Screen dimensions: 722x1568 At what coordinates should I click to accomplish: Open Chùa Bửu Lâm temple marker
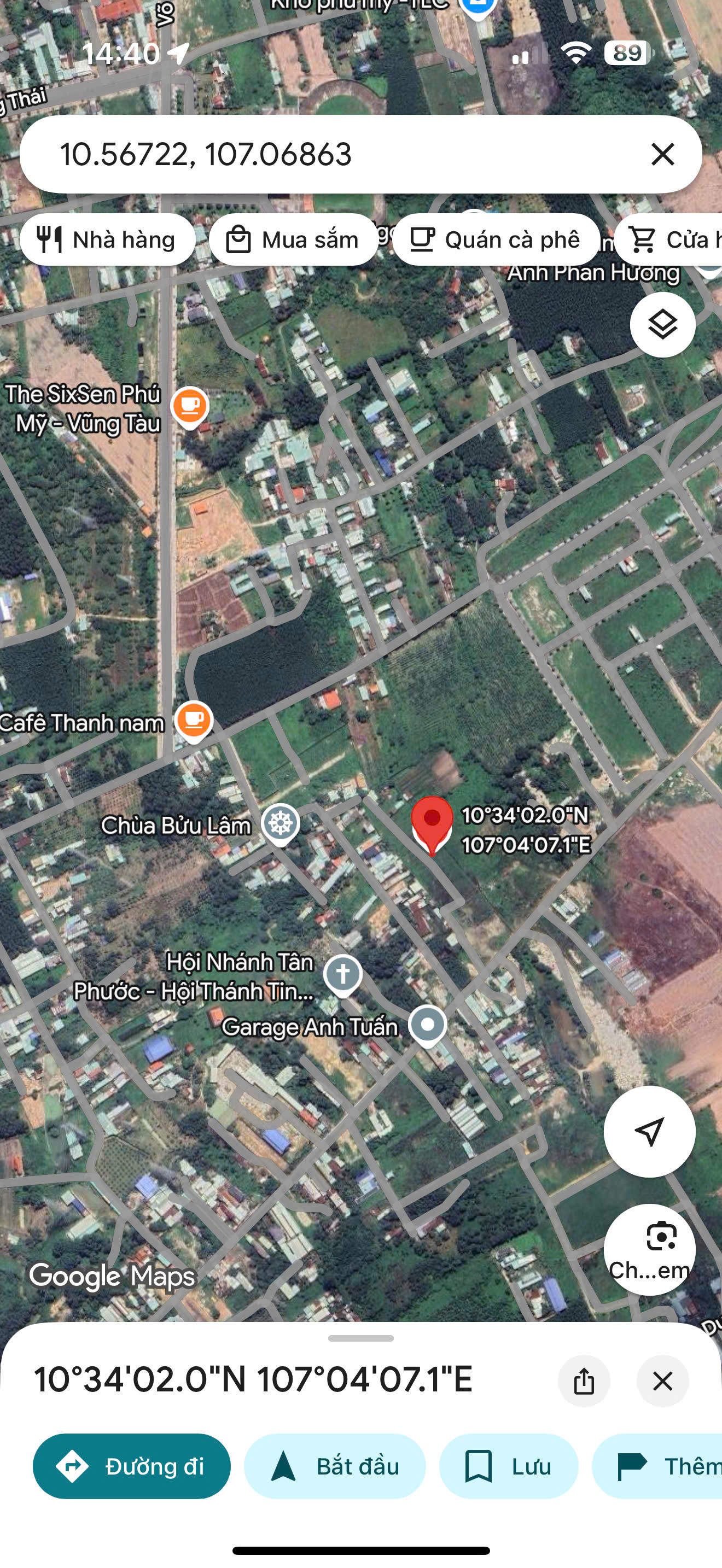pyautogui.click(x=281, y=823)
